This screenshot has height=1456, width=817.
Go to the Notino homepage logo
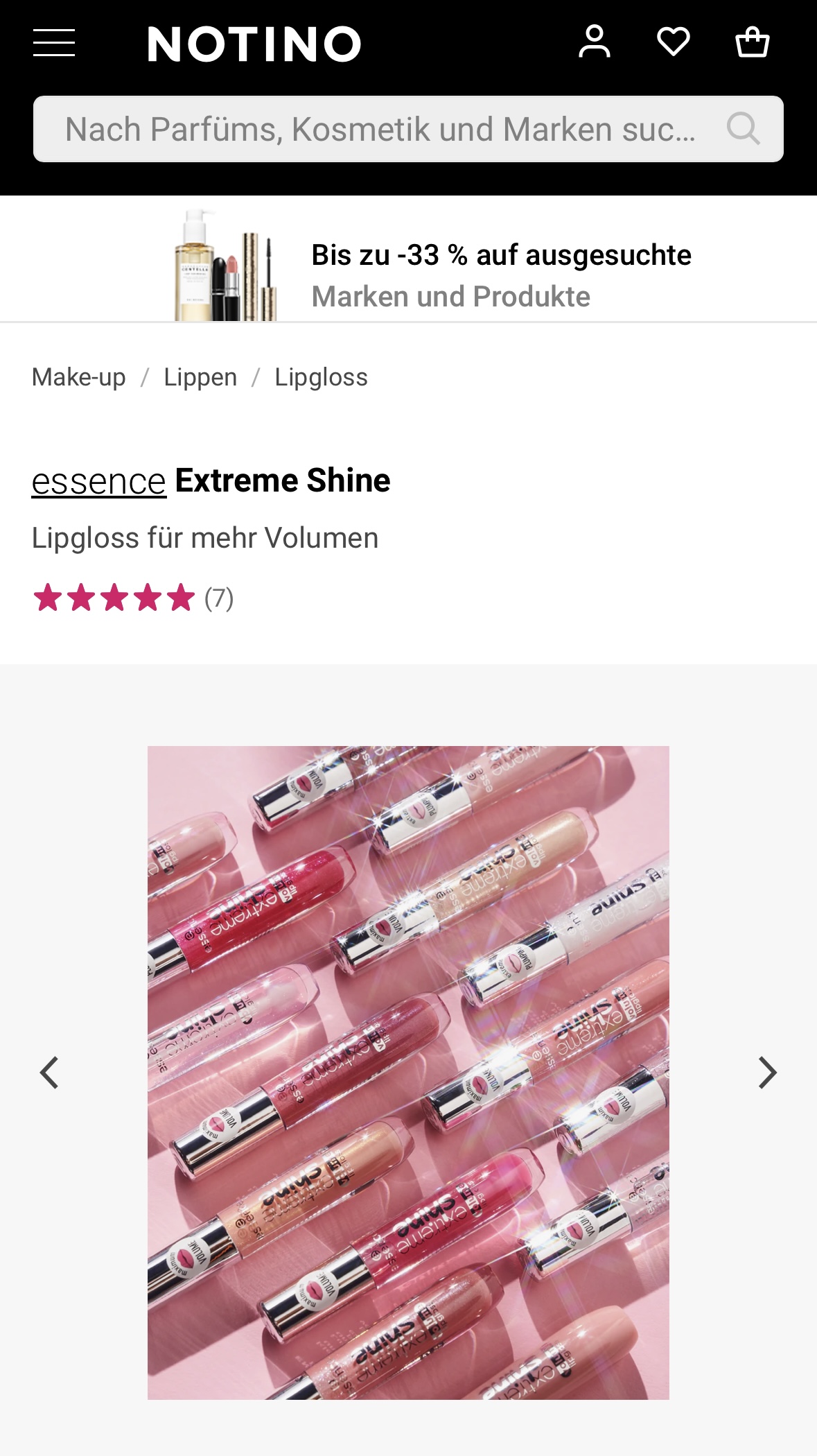coord(254,44)
